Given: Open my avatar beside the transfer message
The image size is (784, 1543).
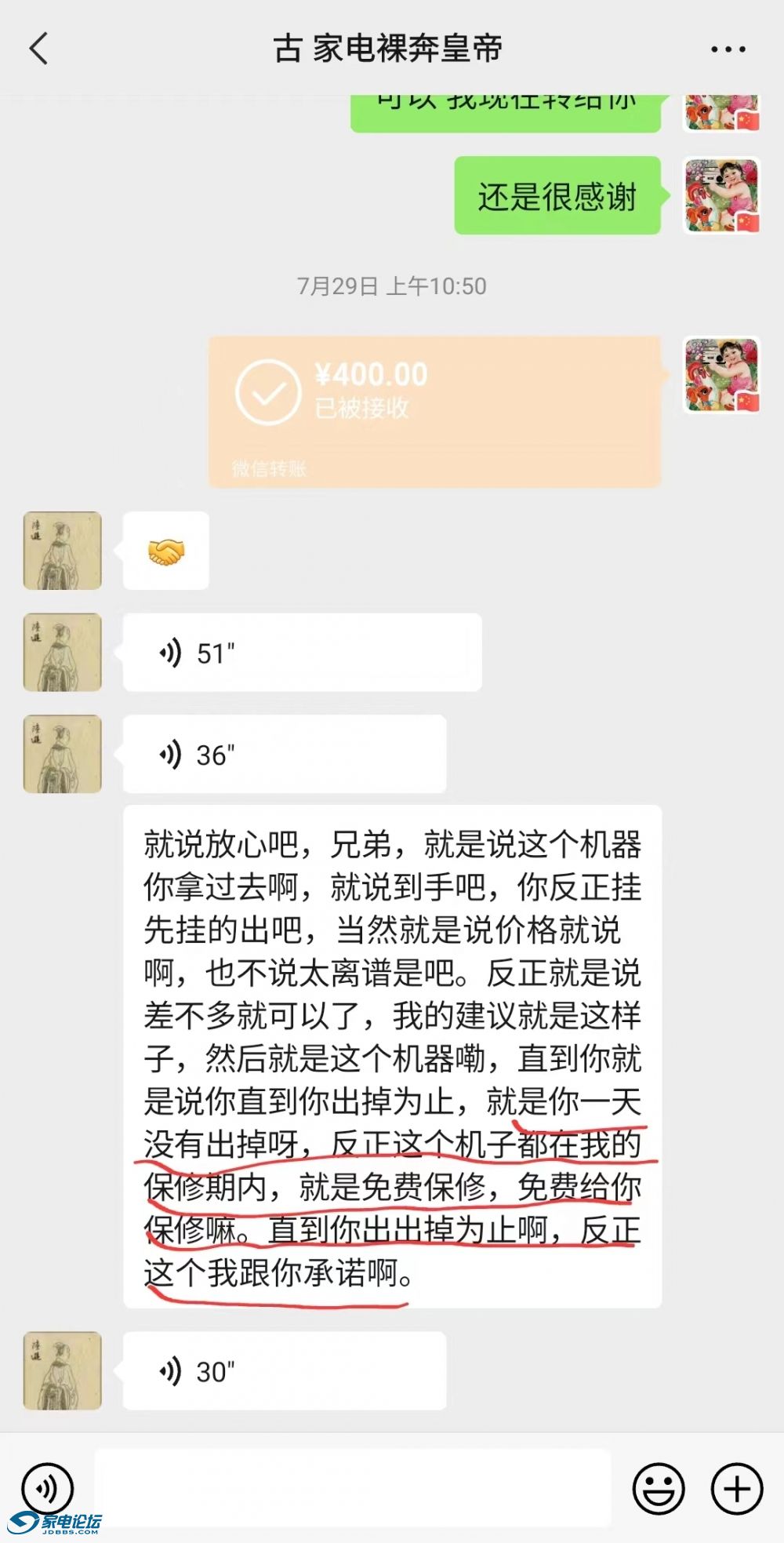Looking at the screenshot, I should [721, 375].
